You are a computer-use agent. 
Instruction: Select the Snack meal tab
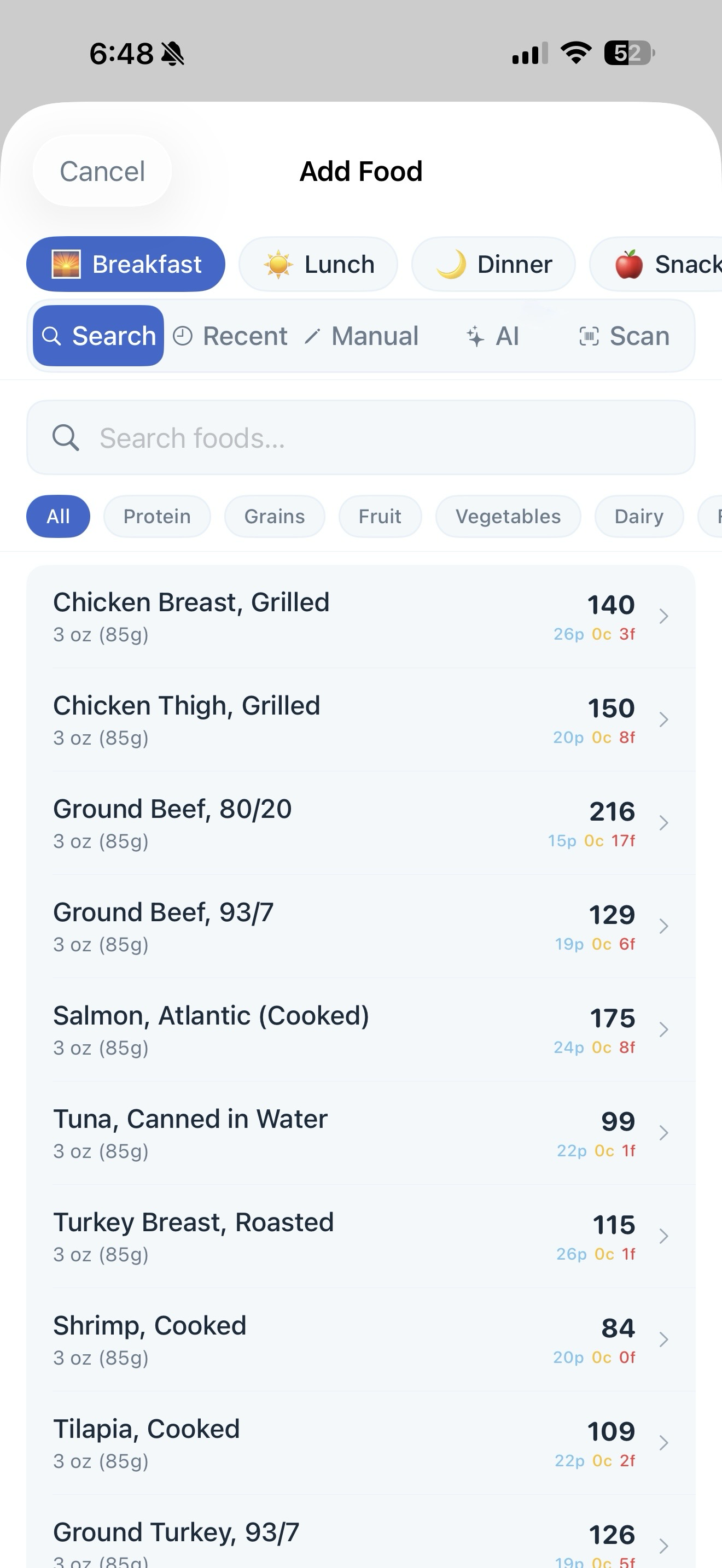pyautogui.click(x=669, y=264)
